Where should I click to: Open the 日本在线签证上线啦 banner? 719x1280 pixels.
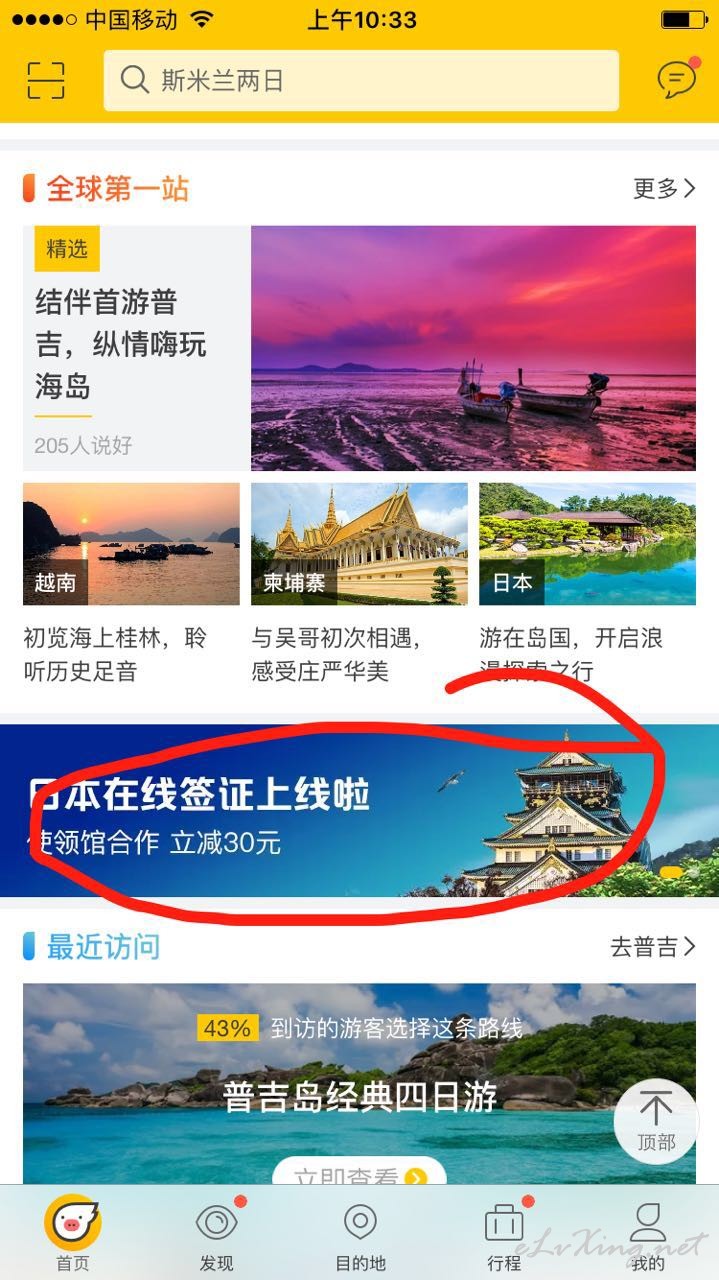pyautogui.click(x=359, y=811)
